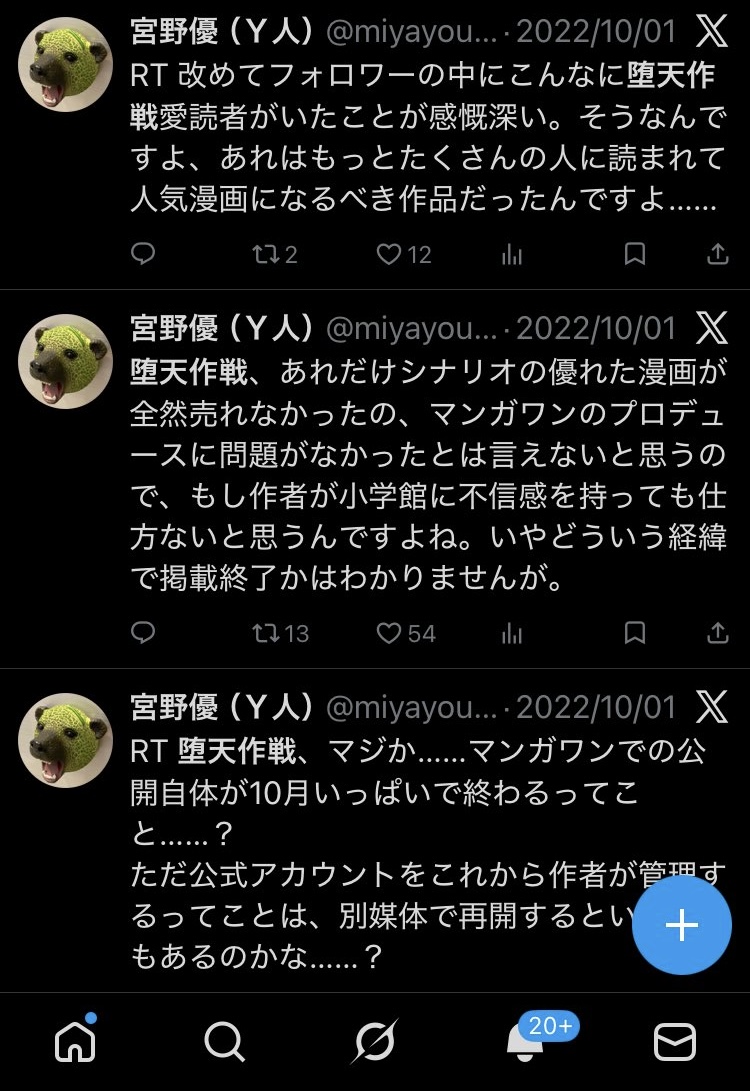
Task: Go to the Home tab
Action: coord(75,1043)
